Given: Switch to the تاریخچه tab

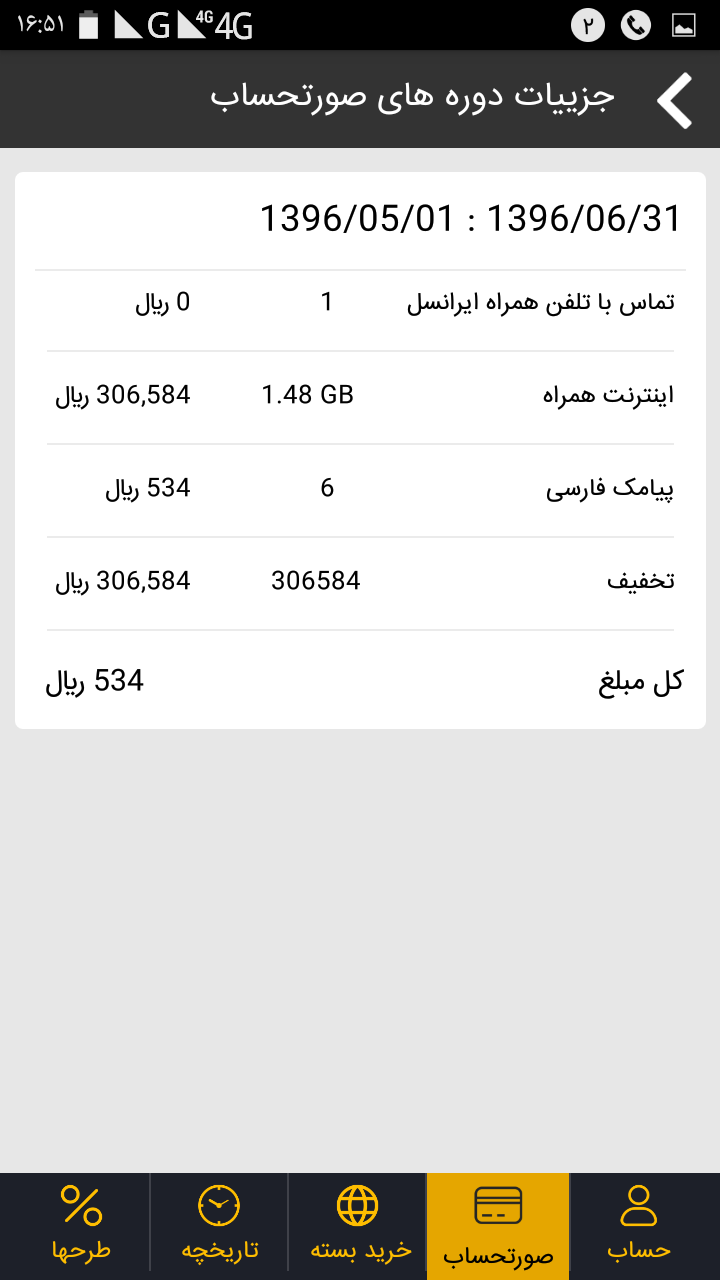Looking at the screenshot, I should click(x=219, y=1226).
